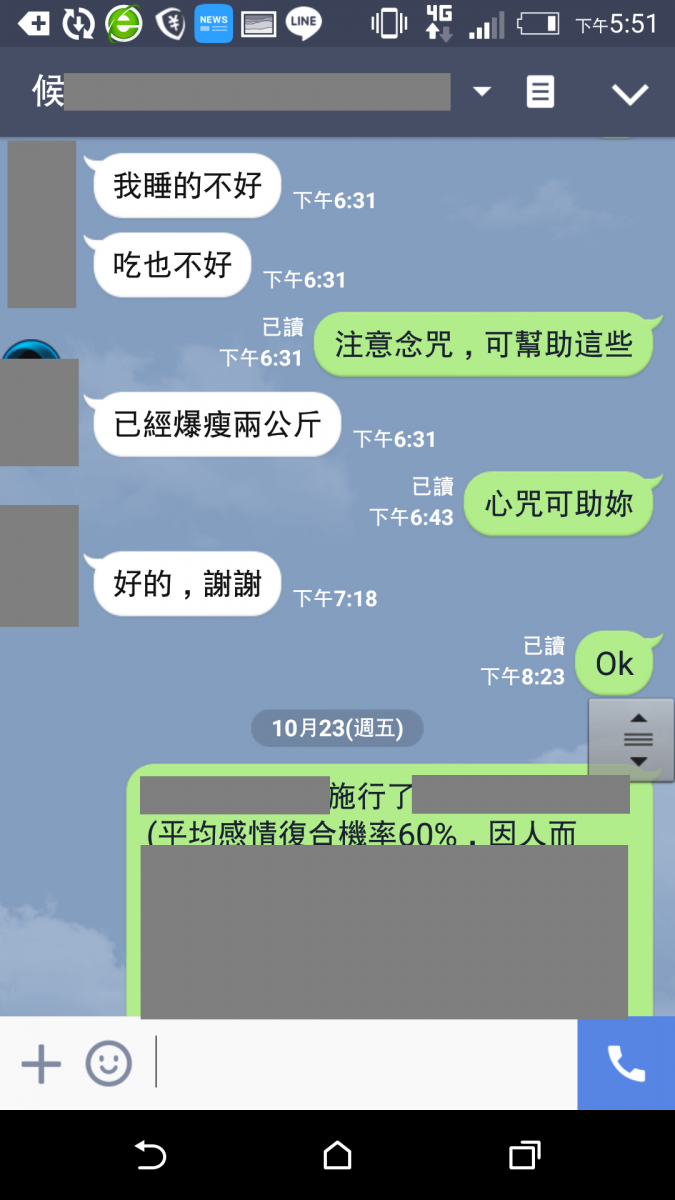
Task: Tap the plus attachment button
Action: pyautogui.click(x=41, y=1063)
